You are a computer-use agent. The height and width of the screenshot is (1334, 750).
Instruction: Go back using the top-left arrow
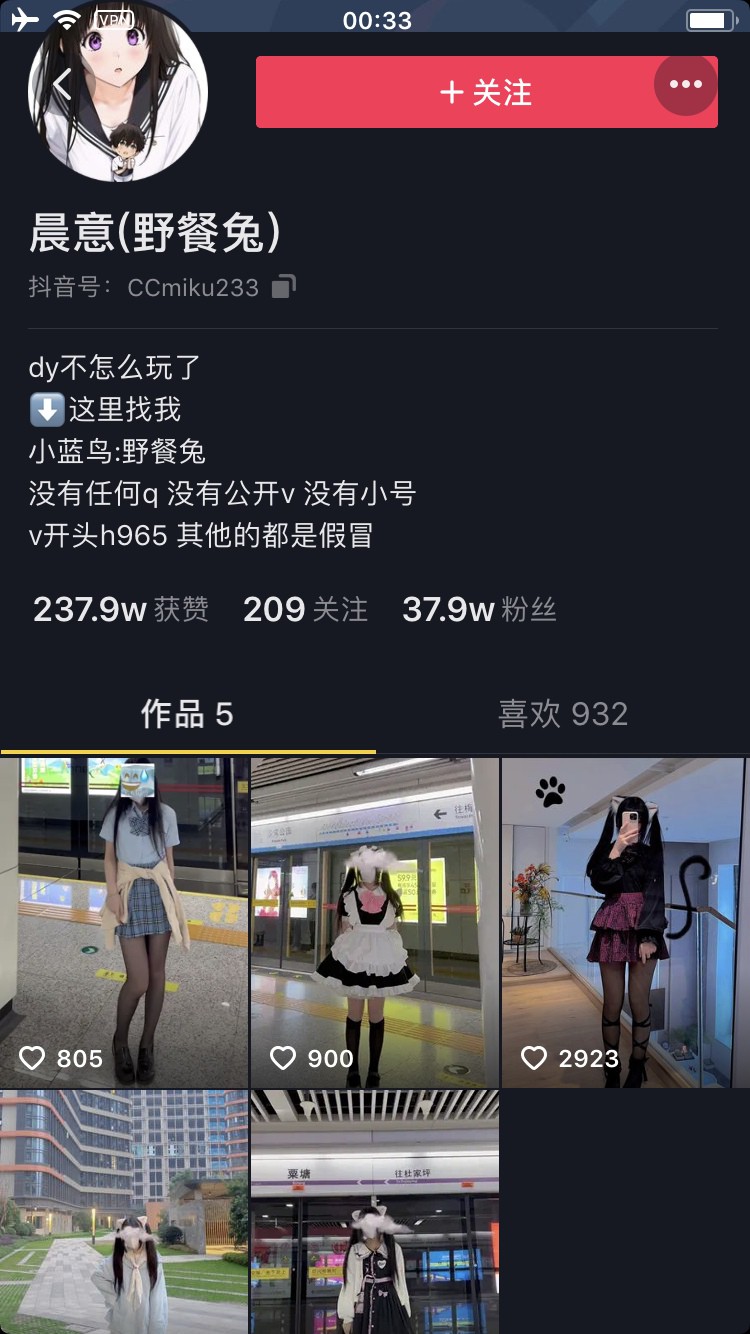coord(62,85)
